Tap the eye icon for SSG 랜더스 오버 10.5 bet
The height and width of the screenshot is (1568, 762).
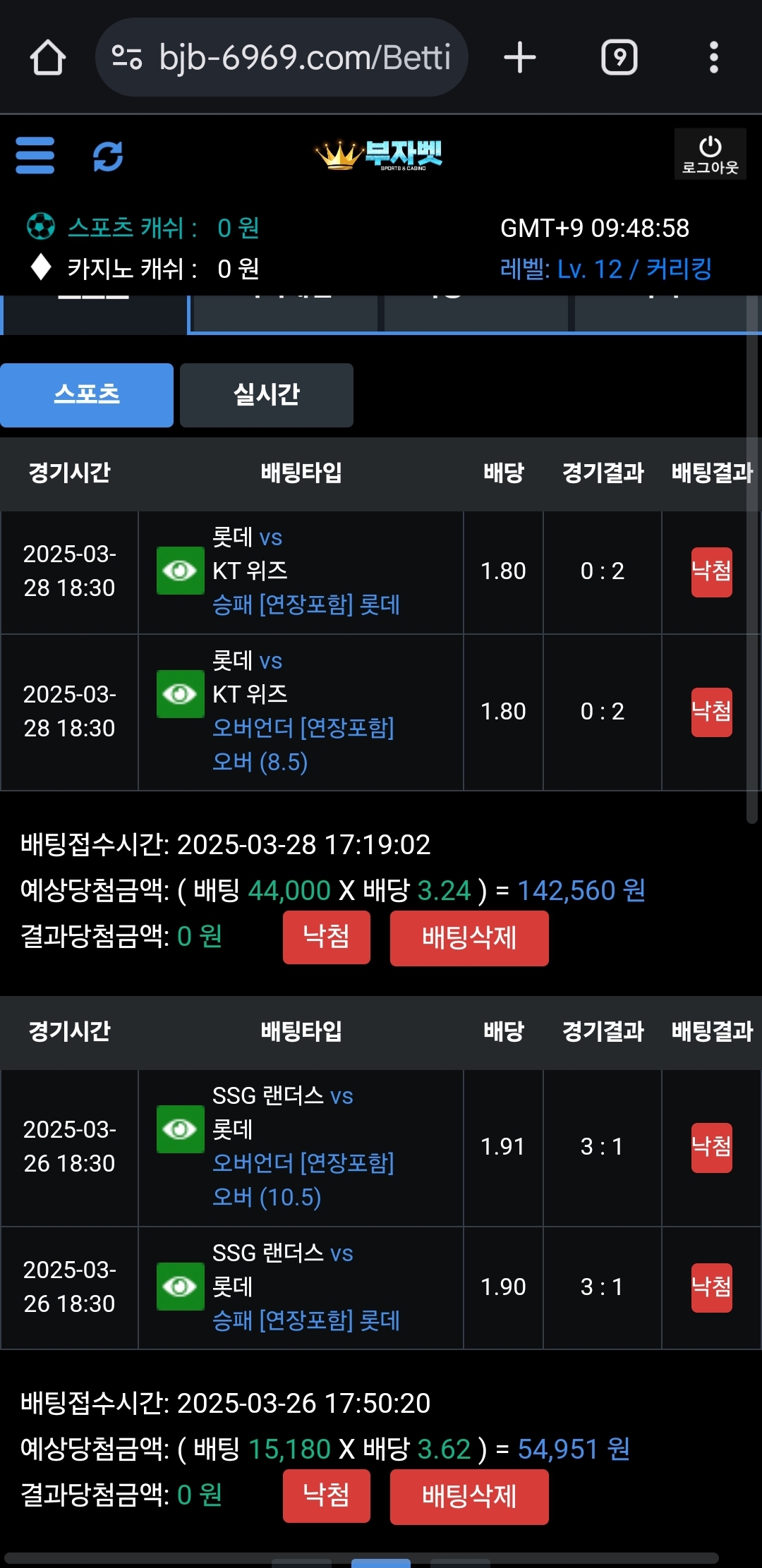pos(181,1129)
